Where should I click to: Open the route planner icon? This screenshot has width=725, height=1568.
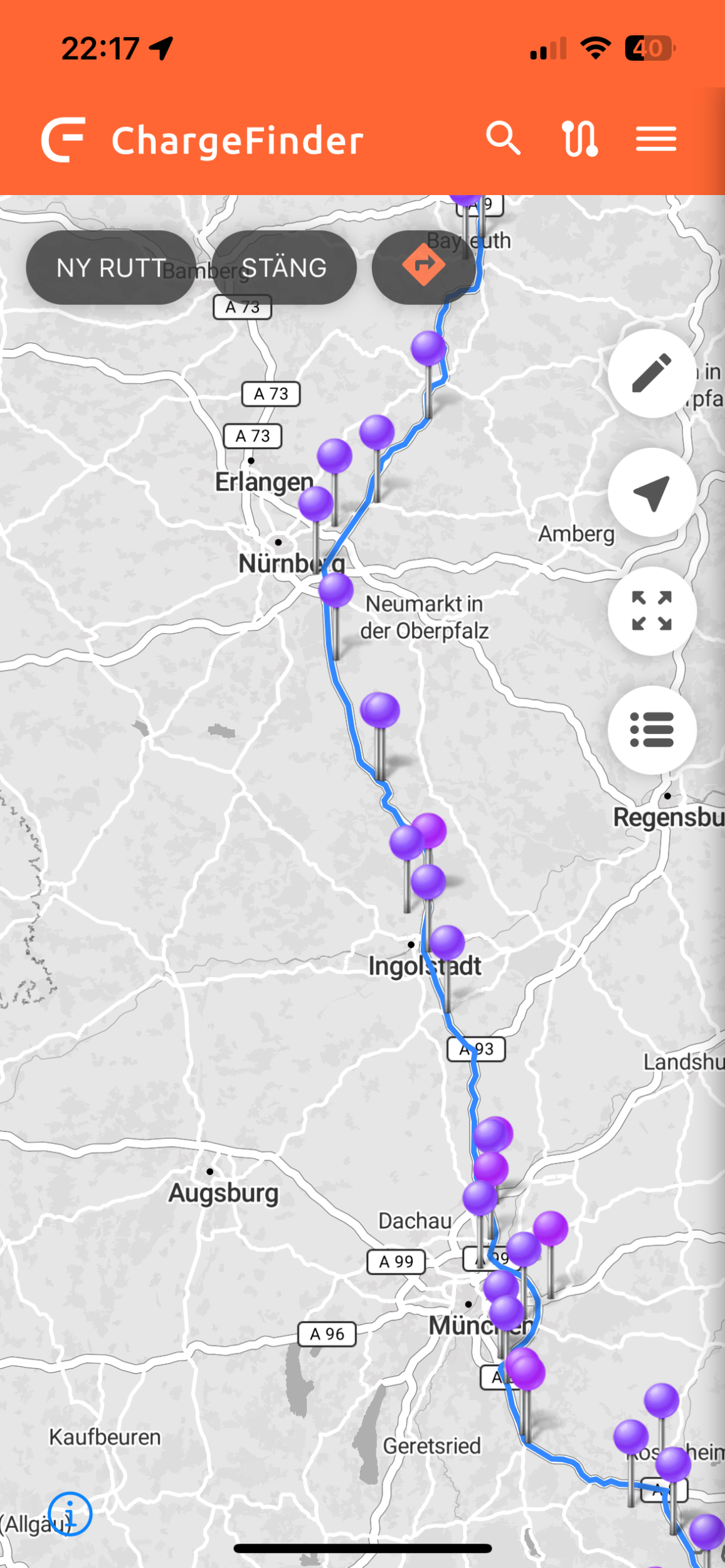pyautogui.click(x=579, y=139)
